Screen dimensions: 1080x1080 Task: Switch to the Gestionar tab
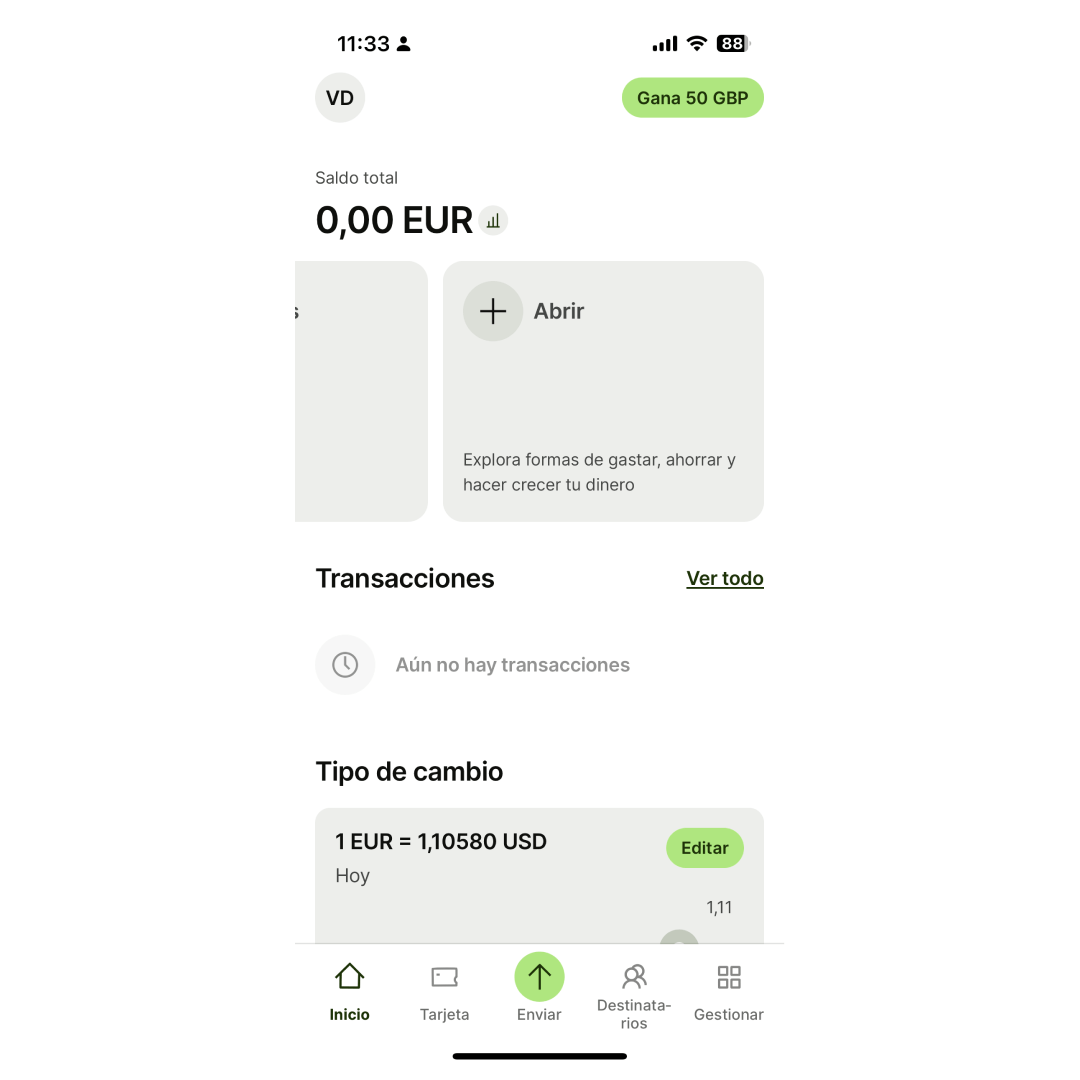click(728, 992)
